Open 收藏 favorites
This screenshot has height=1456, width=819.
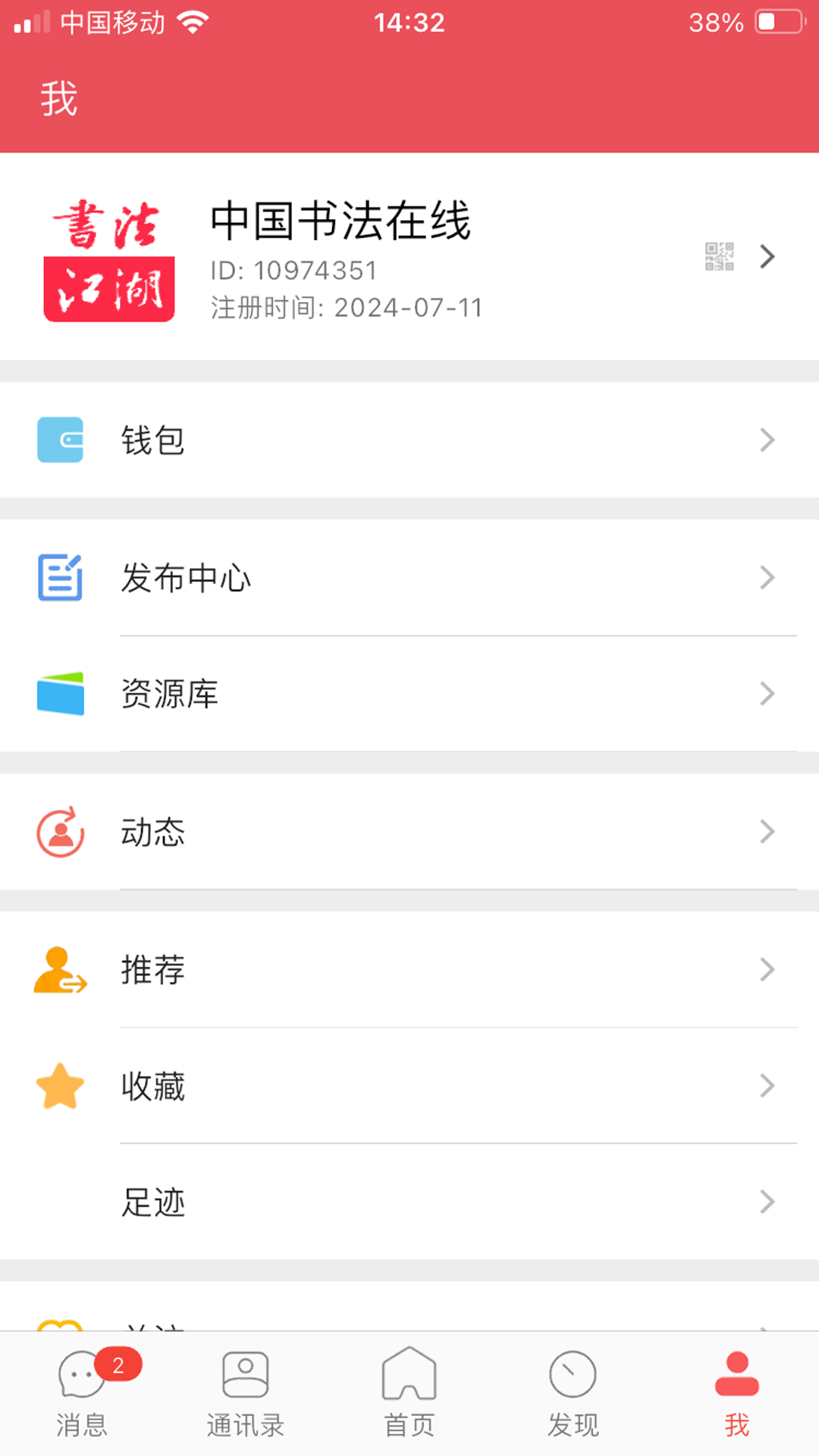[409, 1086]
